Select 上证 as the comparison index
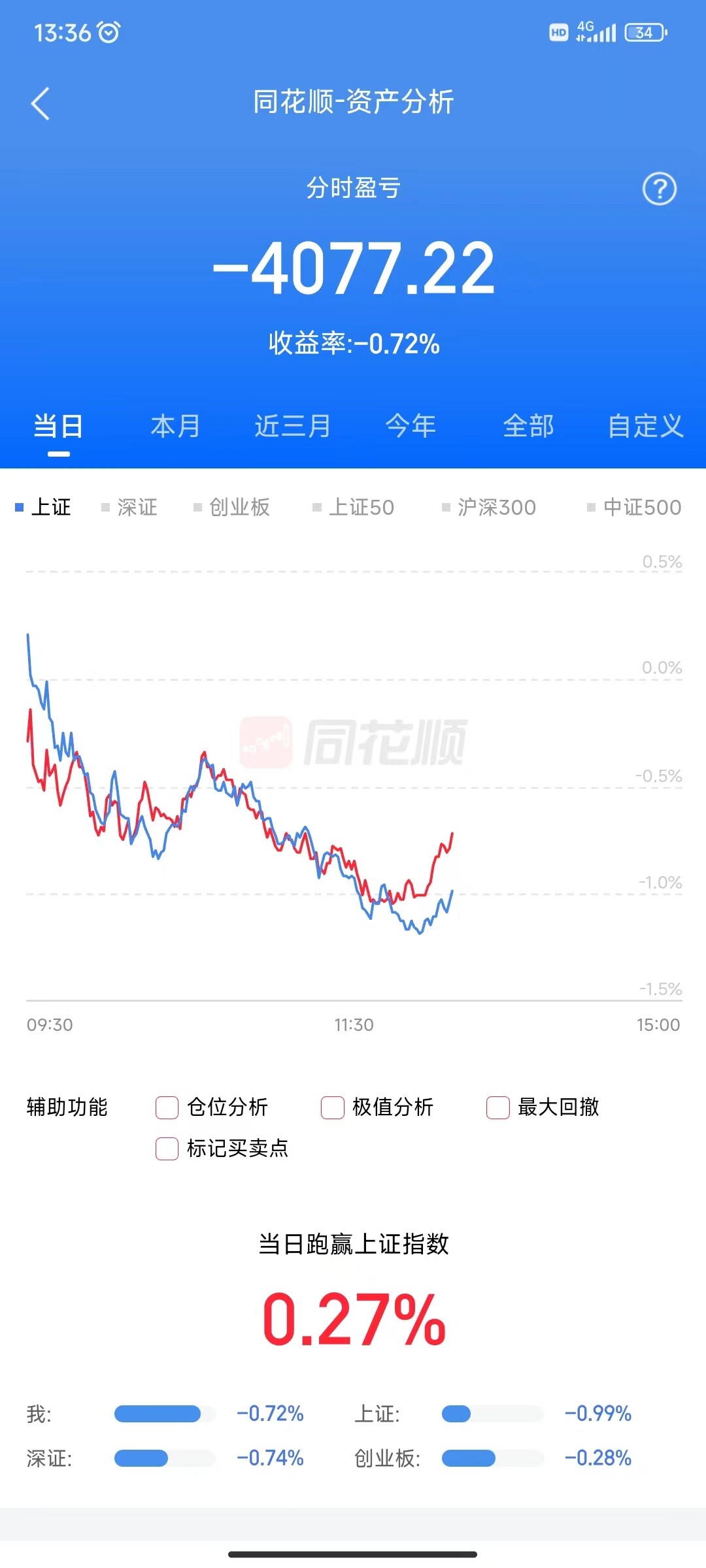This screenshot has height=1568, width=706. (x=43, y=507)
